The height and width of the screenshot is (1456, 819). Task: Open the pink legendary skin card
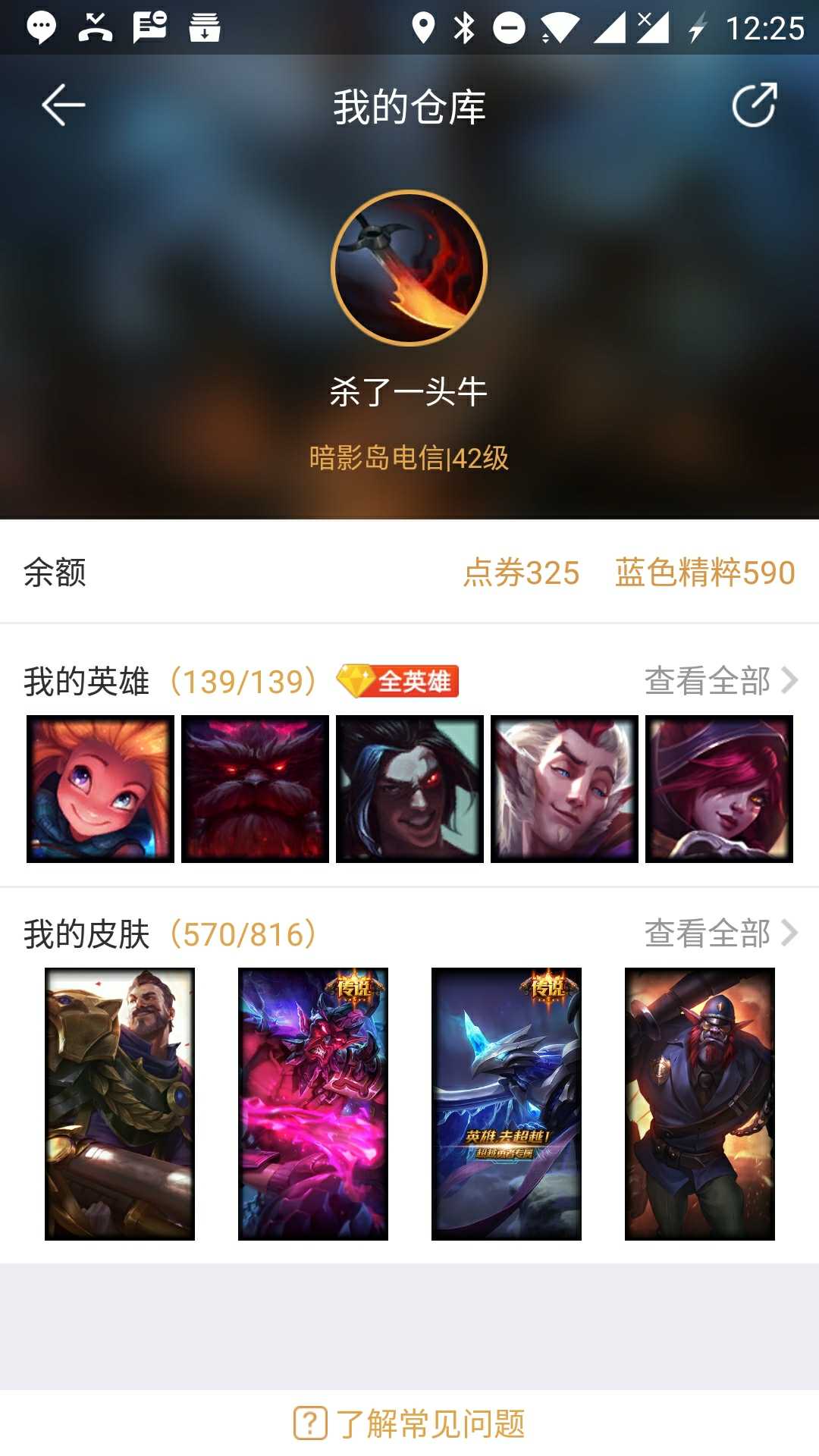pos(313,1103)
